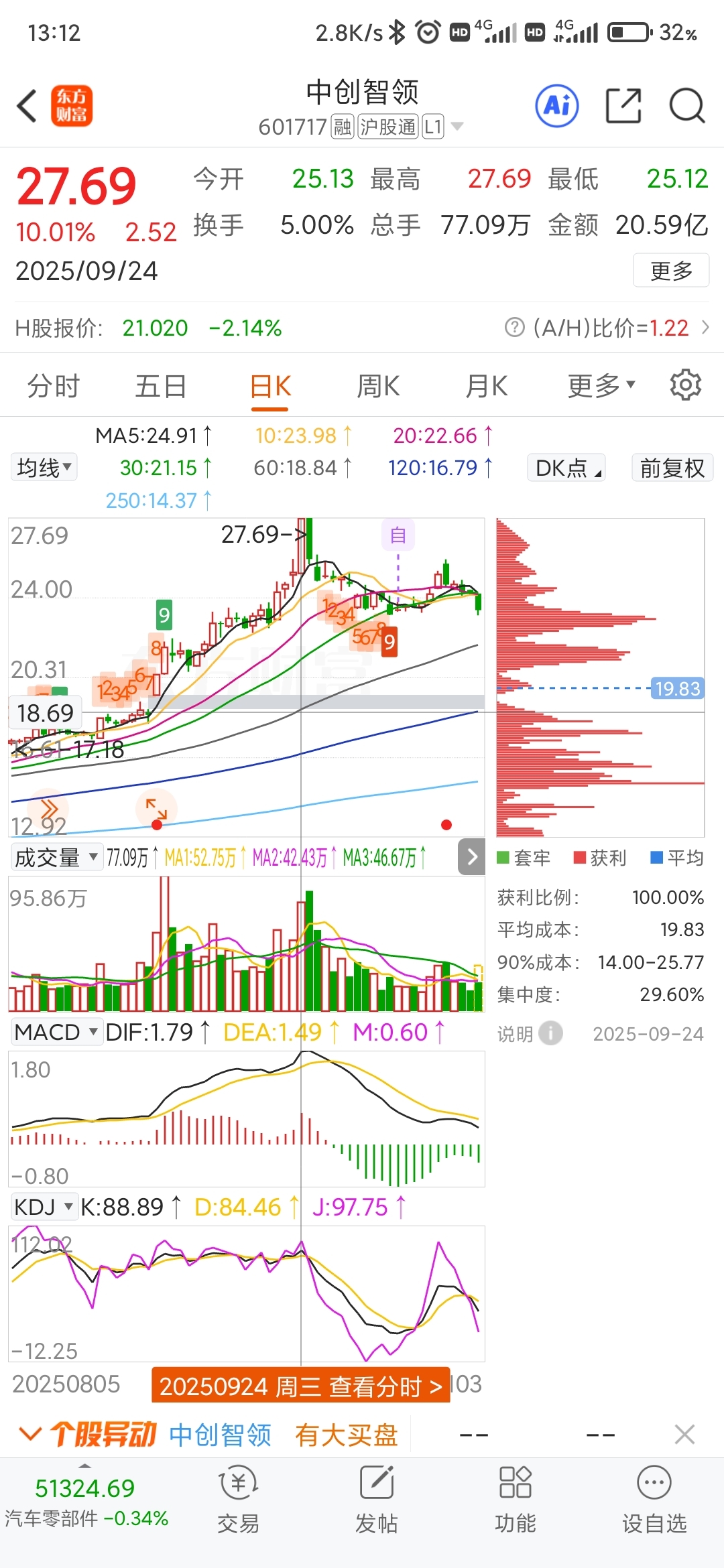
Task: Switch to the 月K chart tab
Action: [487, 387]
